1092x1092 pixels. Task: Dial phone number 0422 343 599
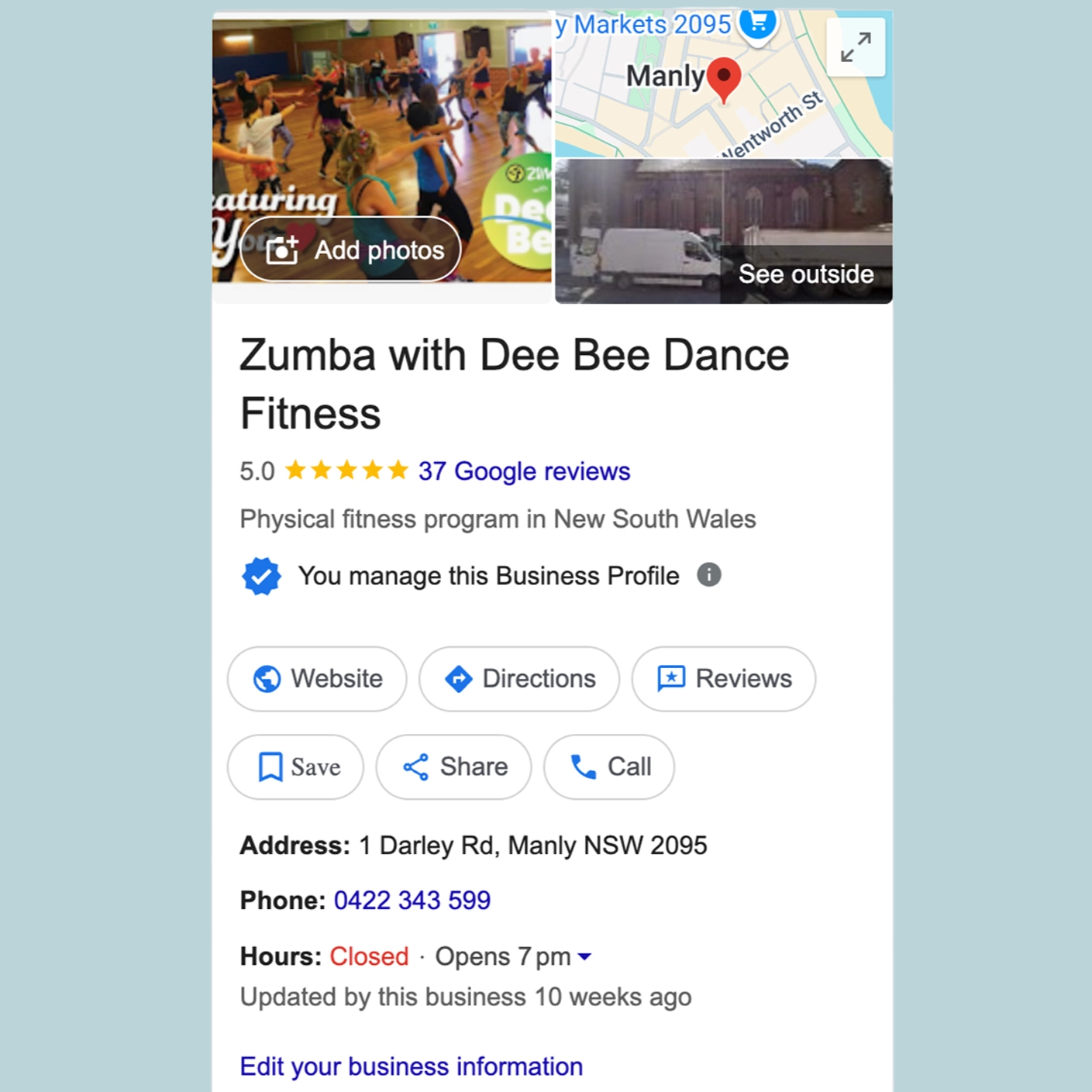click(x=412, y=901)
